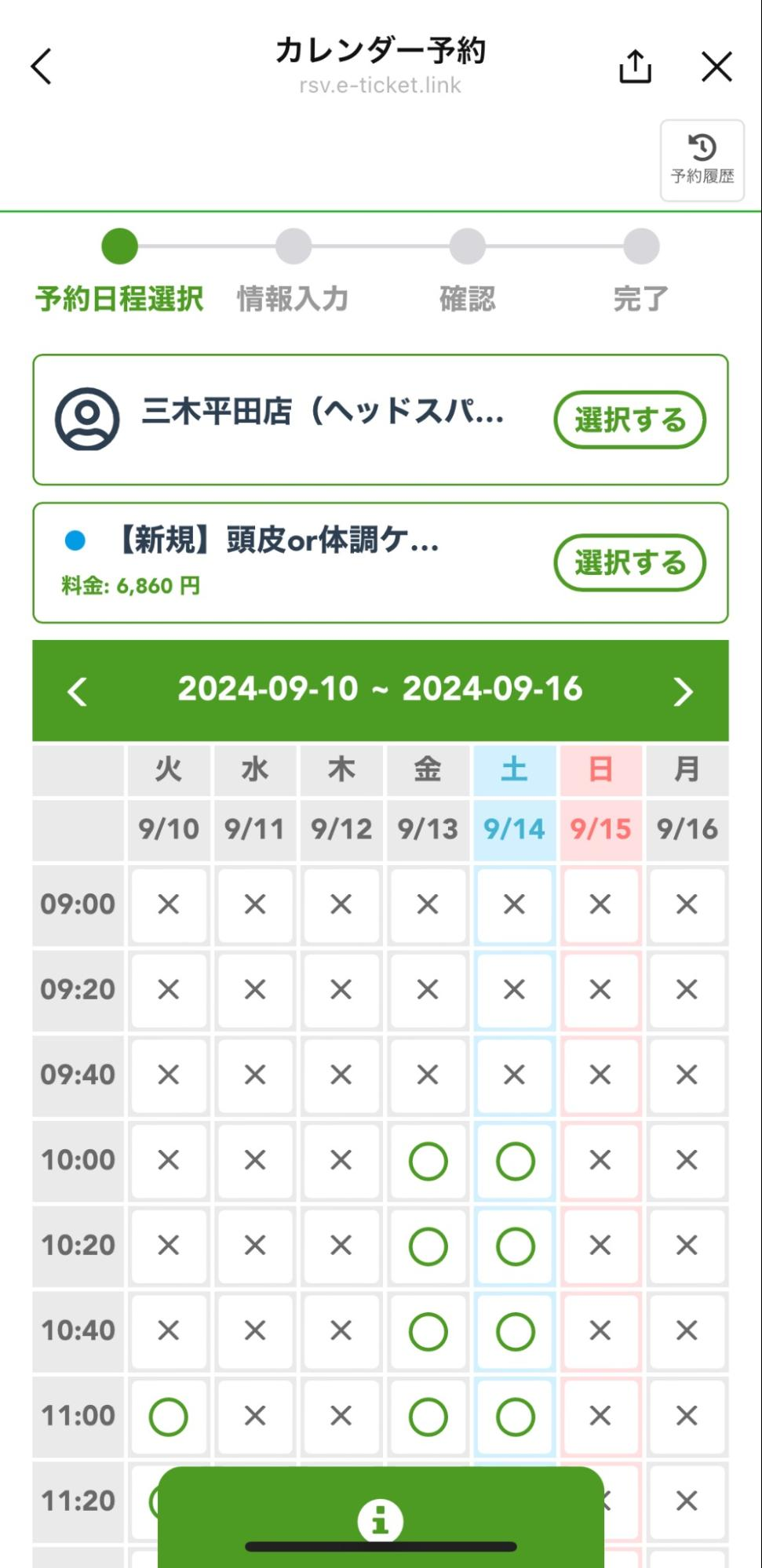The height and width of the screenshot is (1568, 762).
Task: Switch to the 情報入力 step
Action: pyautogui.click(x=294, y=246)
